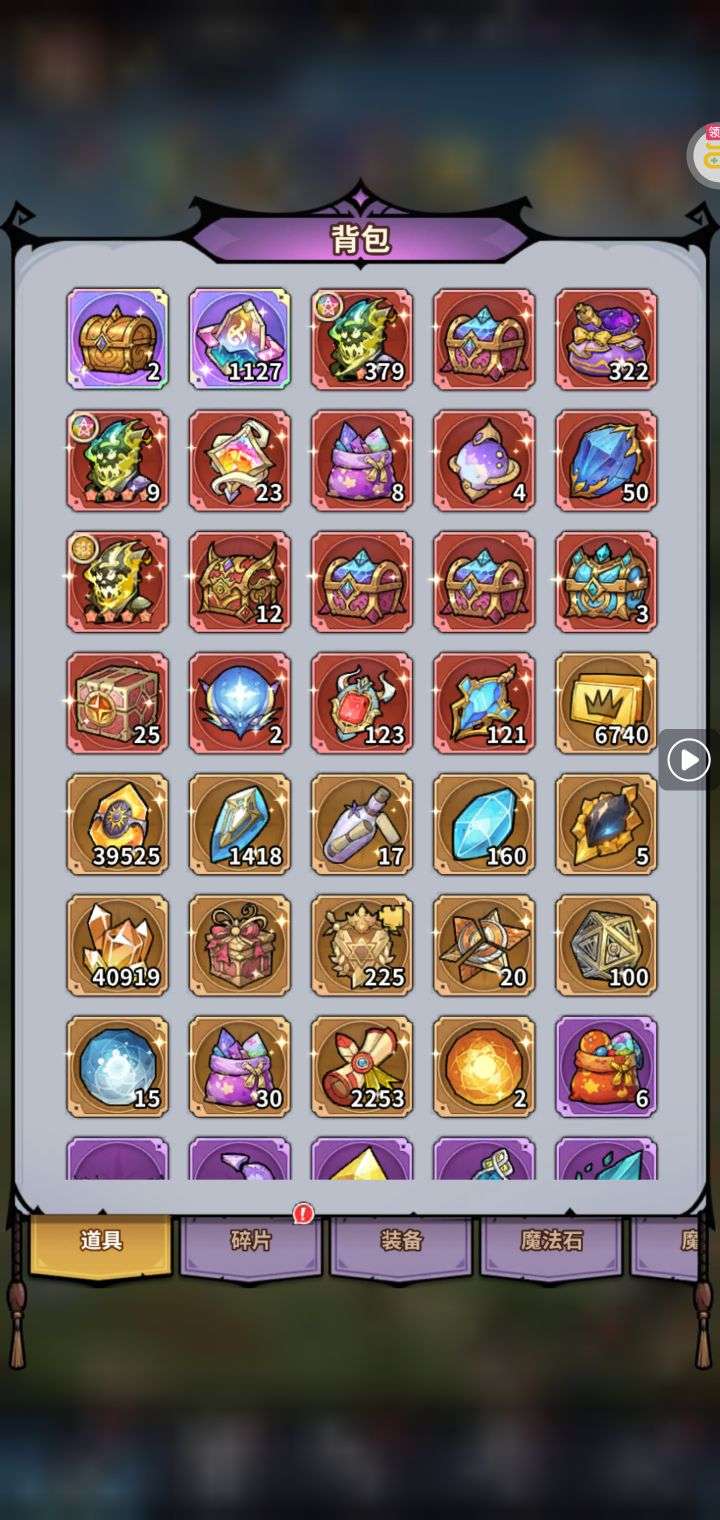The image size is (720, 1520).
Task: Select the 道具 tab
Action: 101,1242
